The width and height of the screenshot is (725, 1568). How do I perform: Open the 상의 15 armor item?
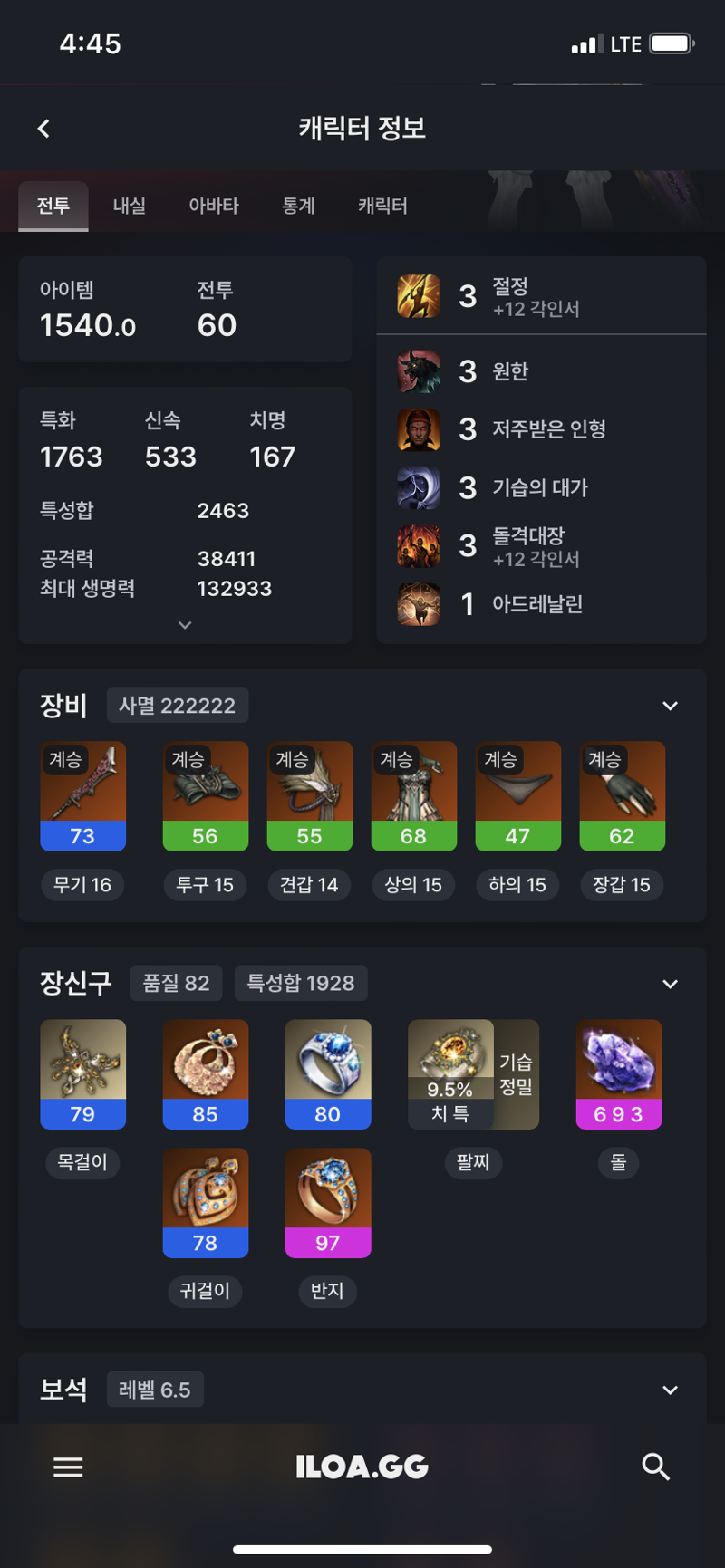413,797
